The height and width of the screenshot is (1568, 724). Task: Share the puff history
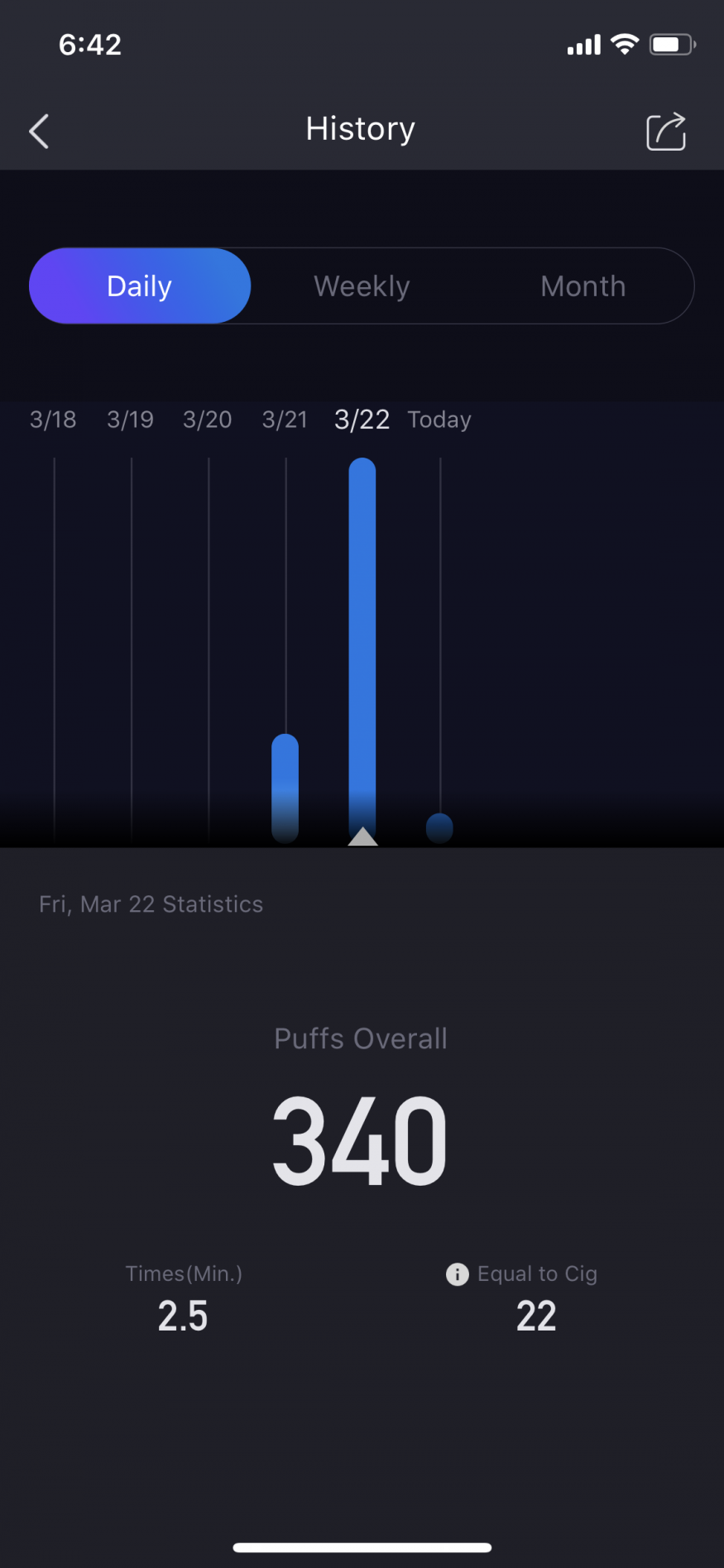pyautogui.click(x=665, y=132)
